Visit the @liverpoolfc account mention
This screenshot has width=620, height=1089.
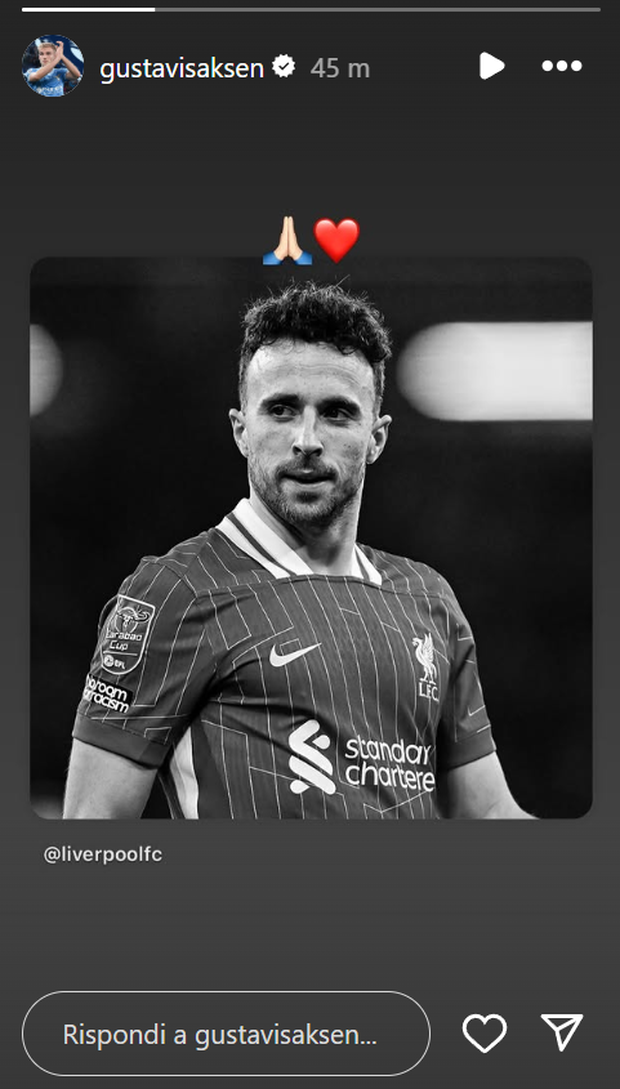(x=103, y=855)
